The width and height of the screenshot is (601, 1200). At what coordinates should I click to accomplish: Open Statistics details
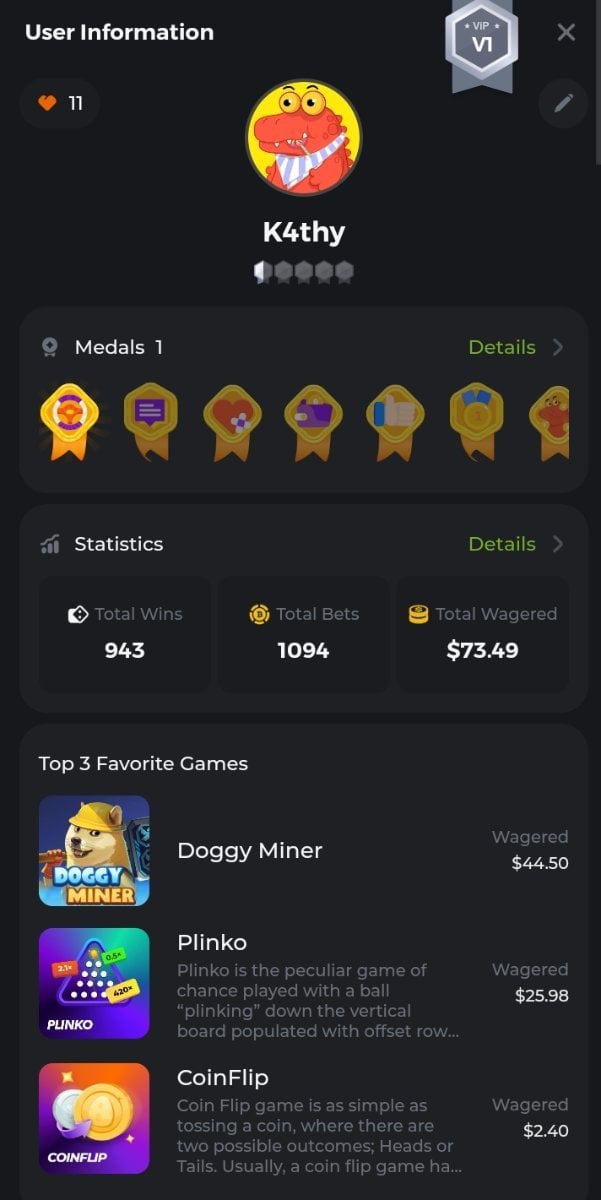pos(515,544)
